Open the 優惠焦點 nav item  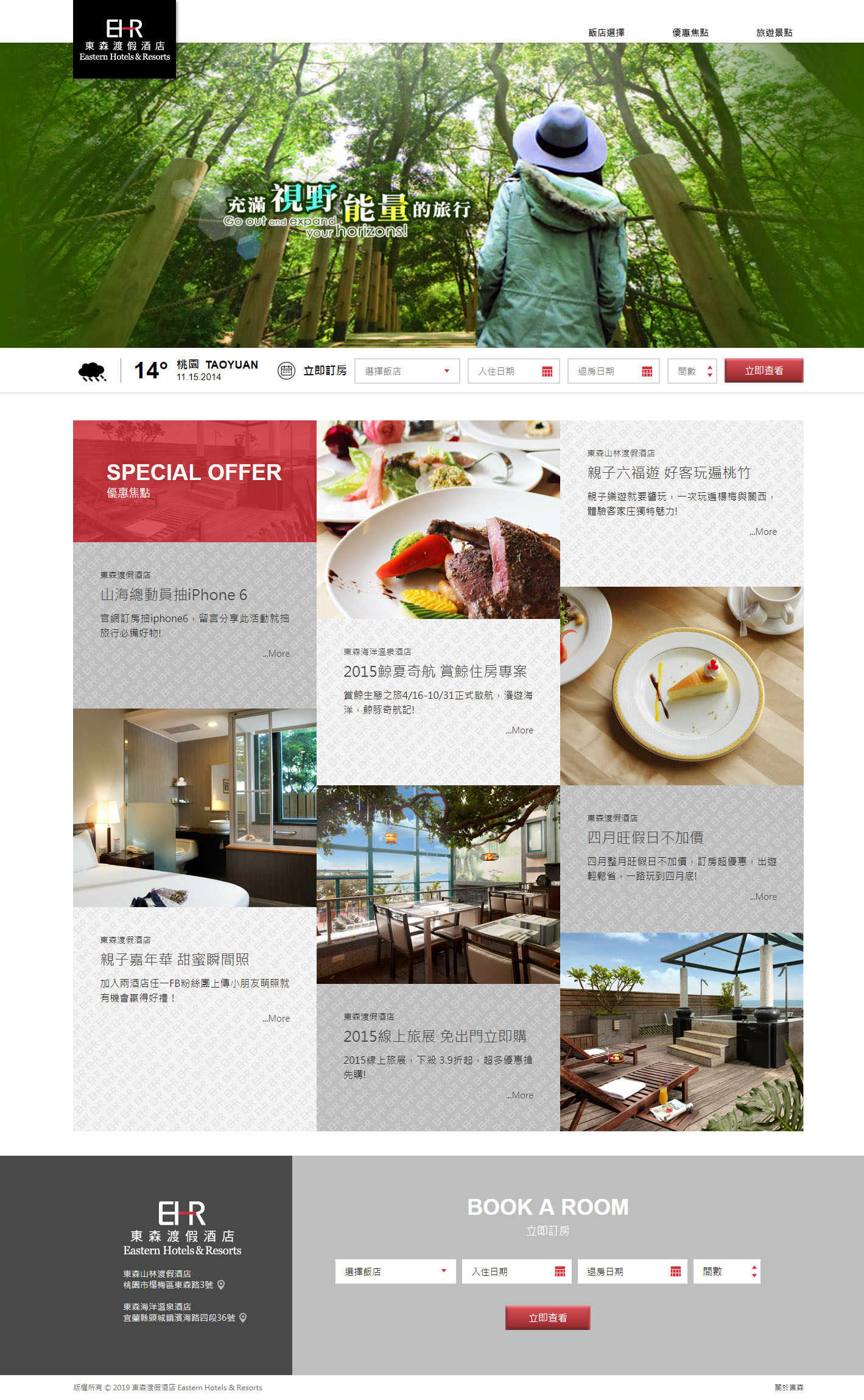coord(690,32)
